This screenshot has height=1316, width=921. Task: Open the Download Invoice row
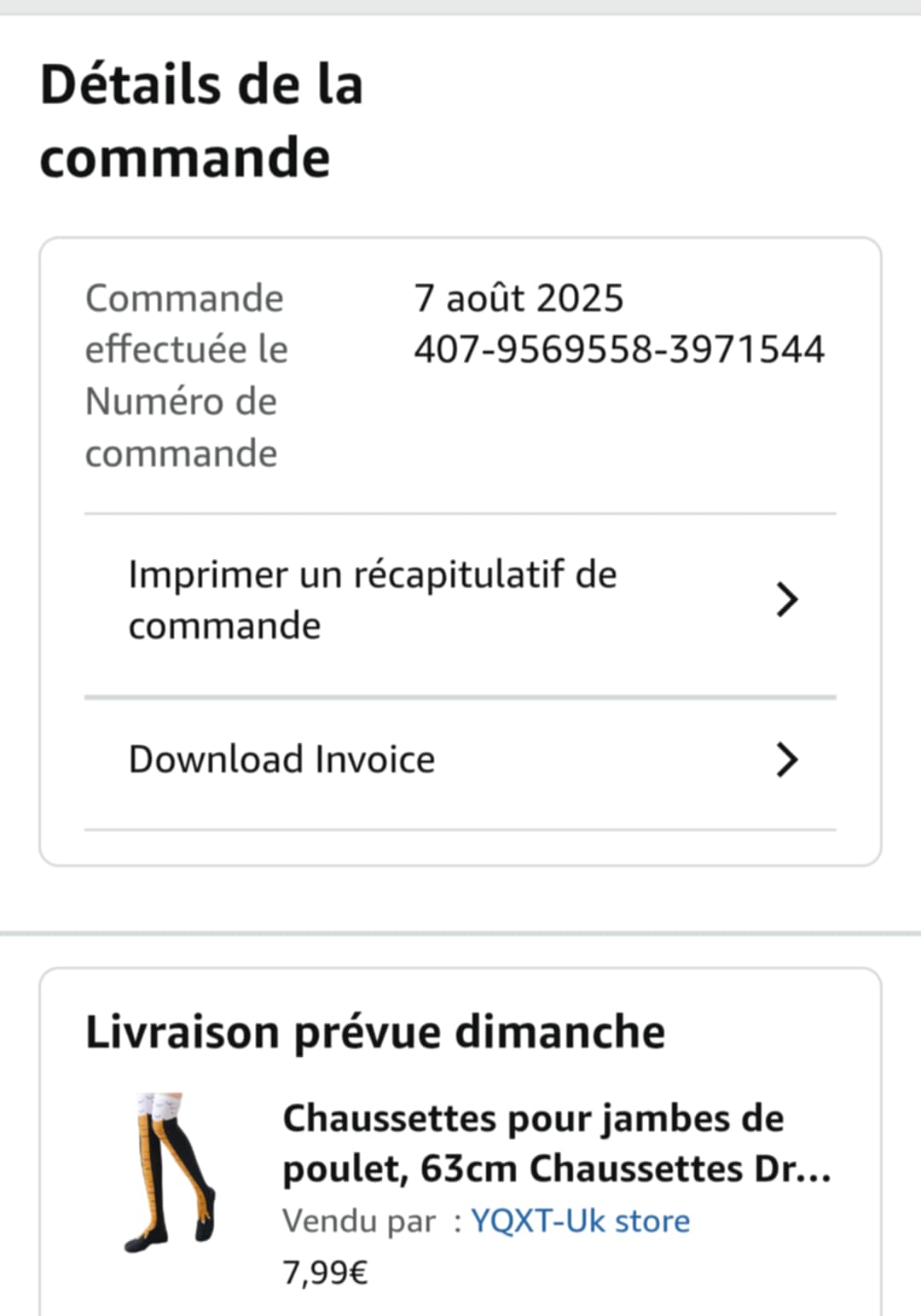tap(460, 759)
